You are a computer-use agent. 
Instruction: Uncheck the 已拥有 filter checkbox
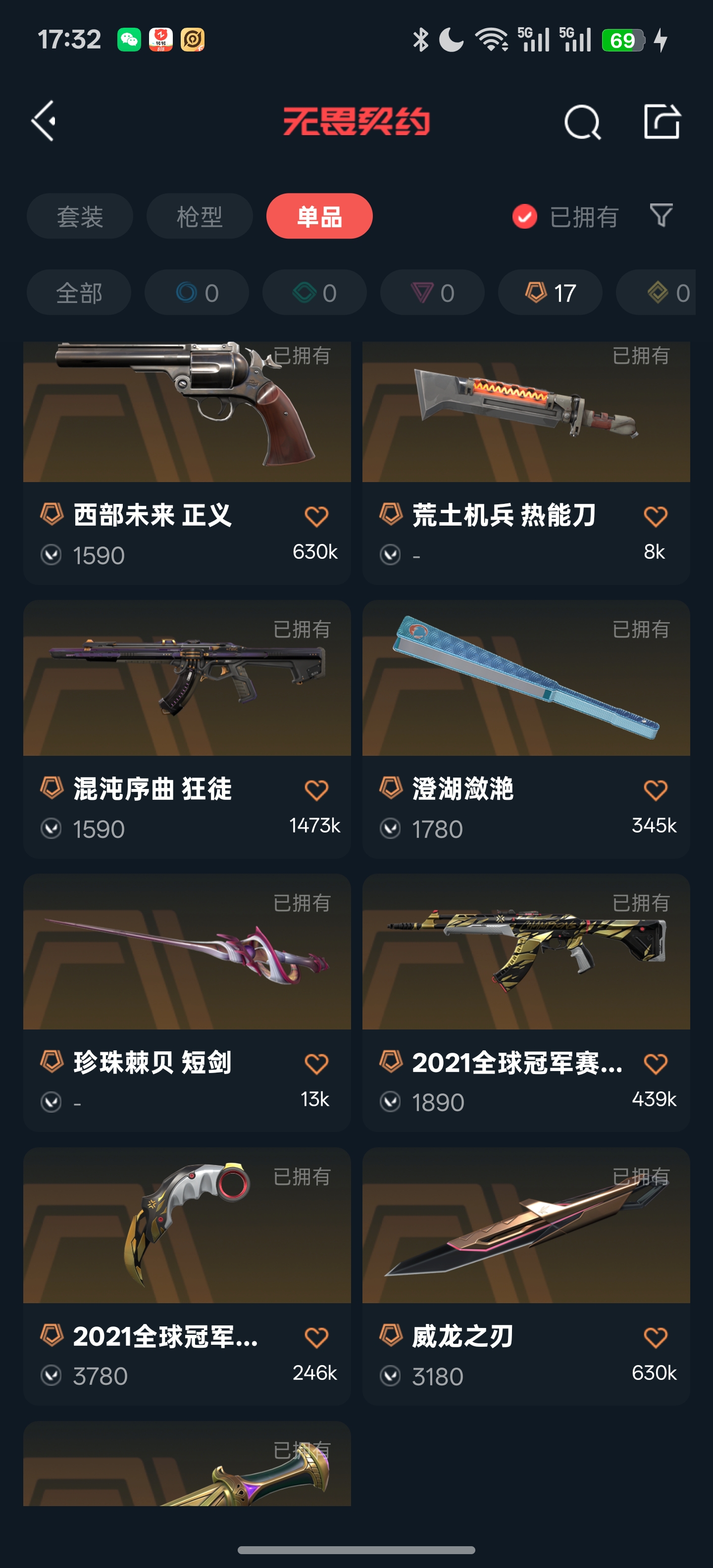[524, 217]
